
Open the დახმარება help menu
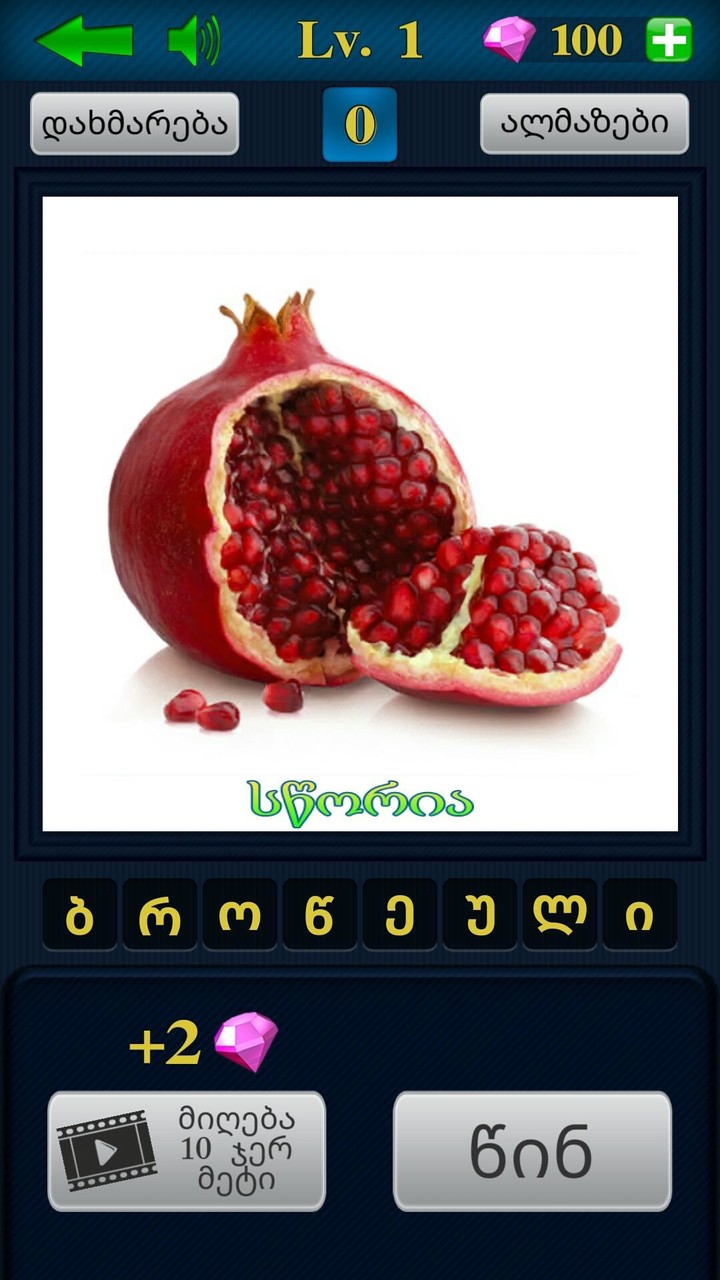click(135, 122)
